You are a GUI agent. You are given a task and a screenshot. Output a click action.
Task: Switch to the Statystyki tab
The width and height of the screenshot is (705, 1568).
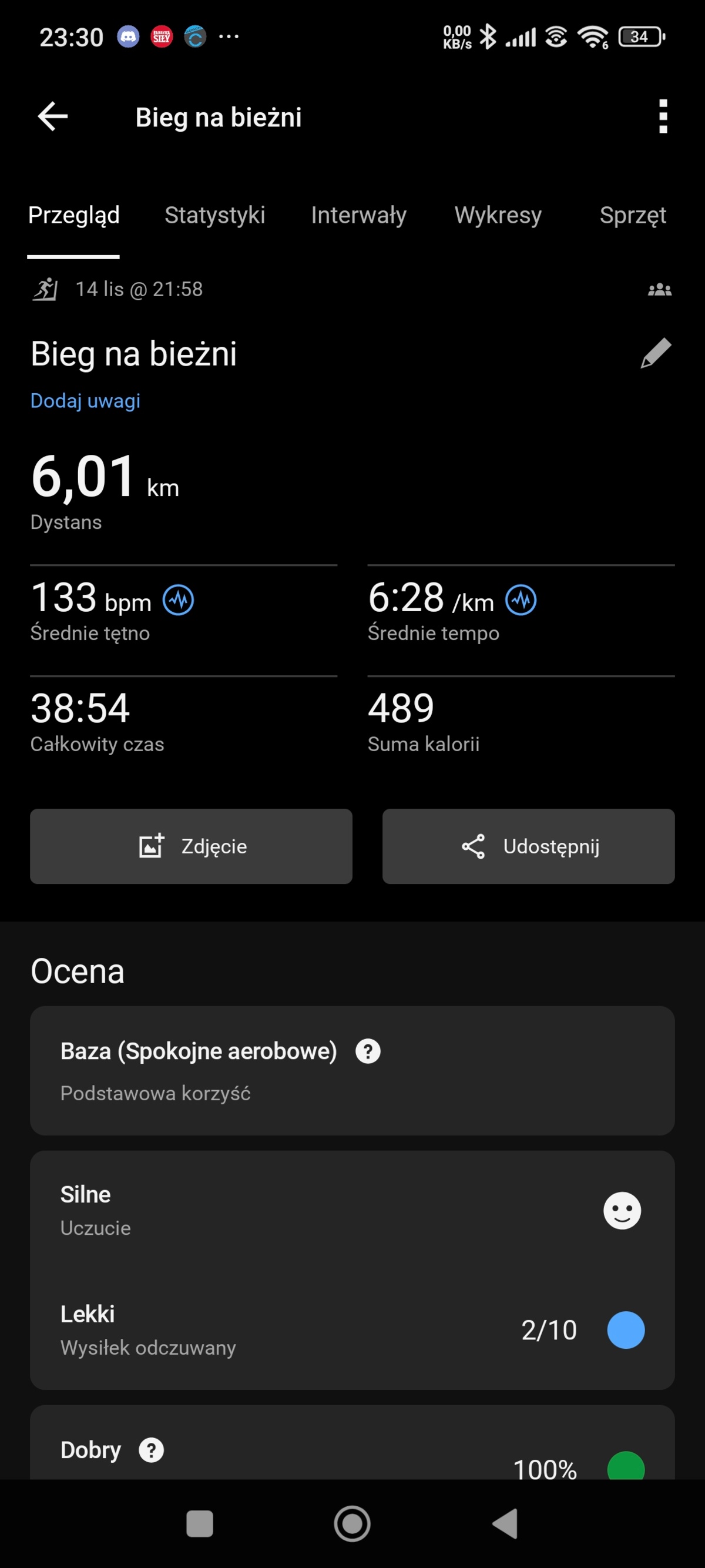(x=214, y=216)
